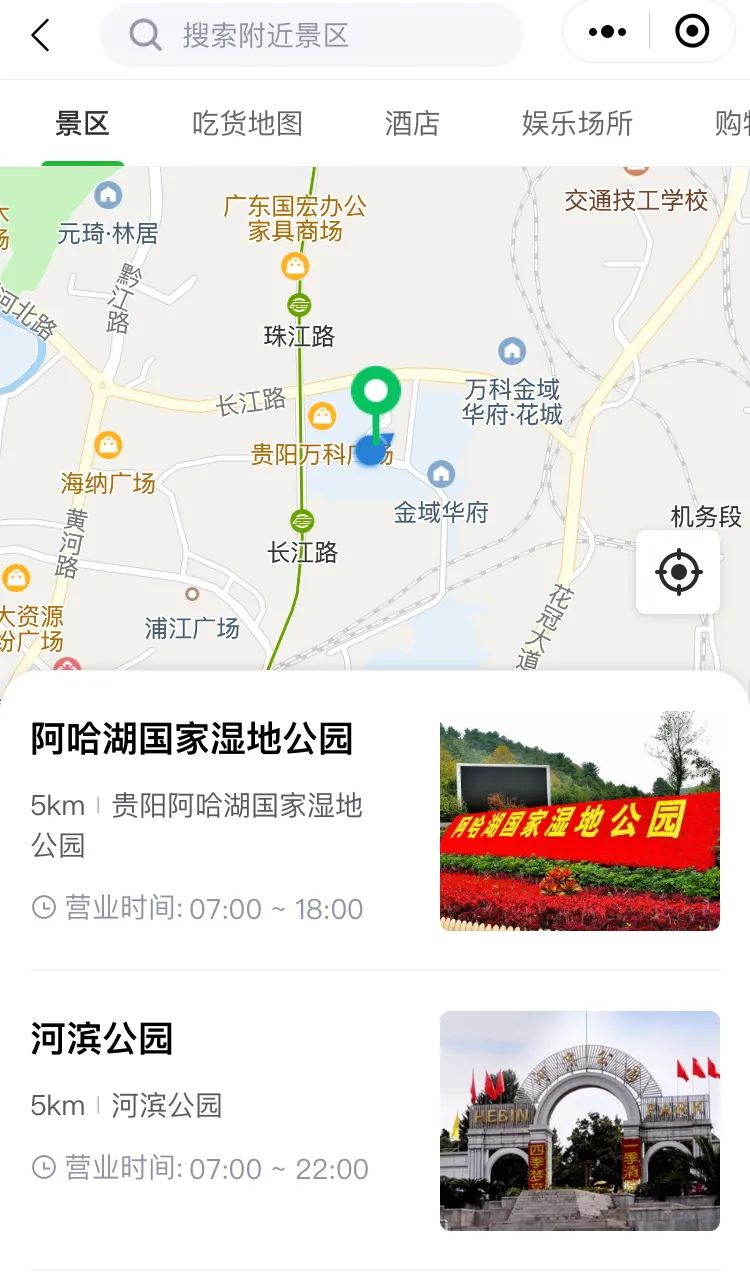Image resolution: width=750 pixels, height=1285 pixels.
Task: Open the 河滨公园 listing
Action: (x=102, y=1039)
